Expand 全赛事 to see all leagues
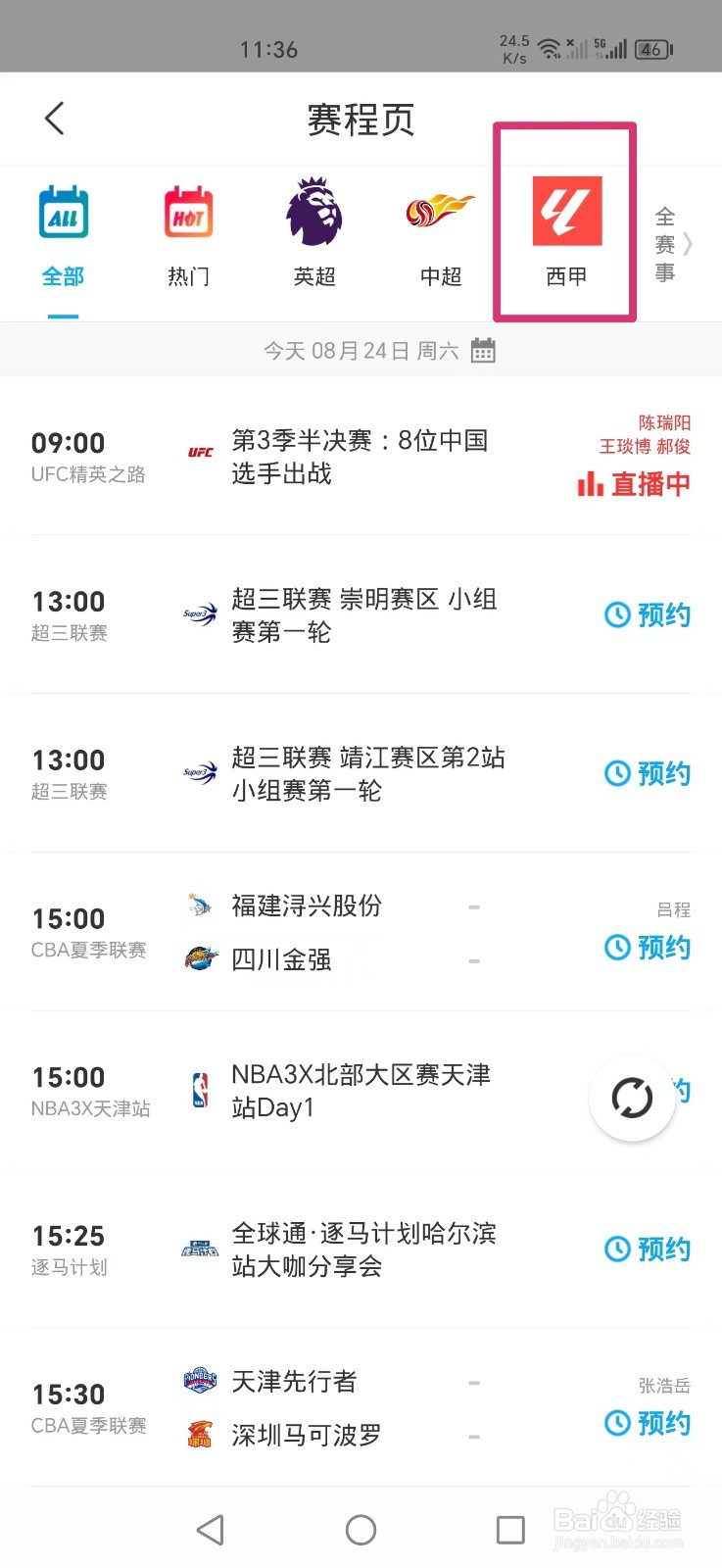Viewport: 722px width, 1568px height. coord(673,244)
